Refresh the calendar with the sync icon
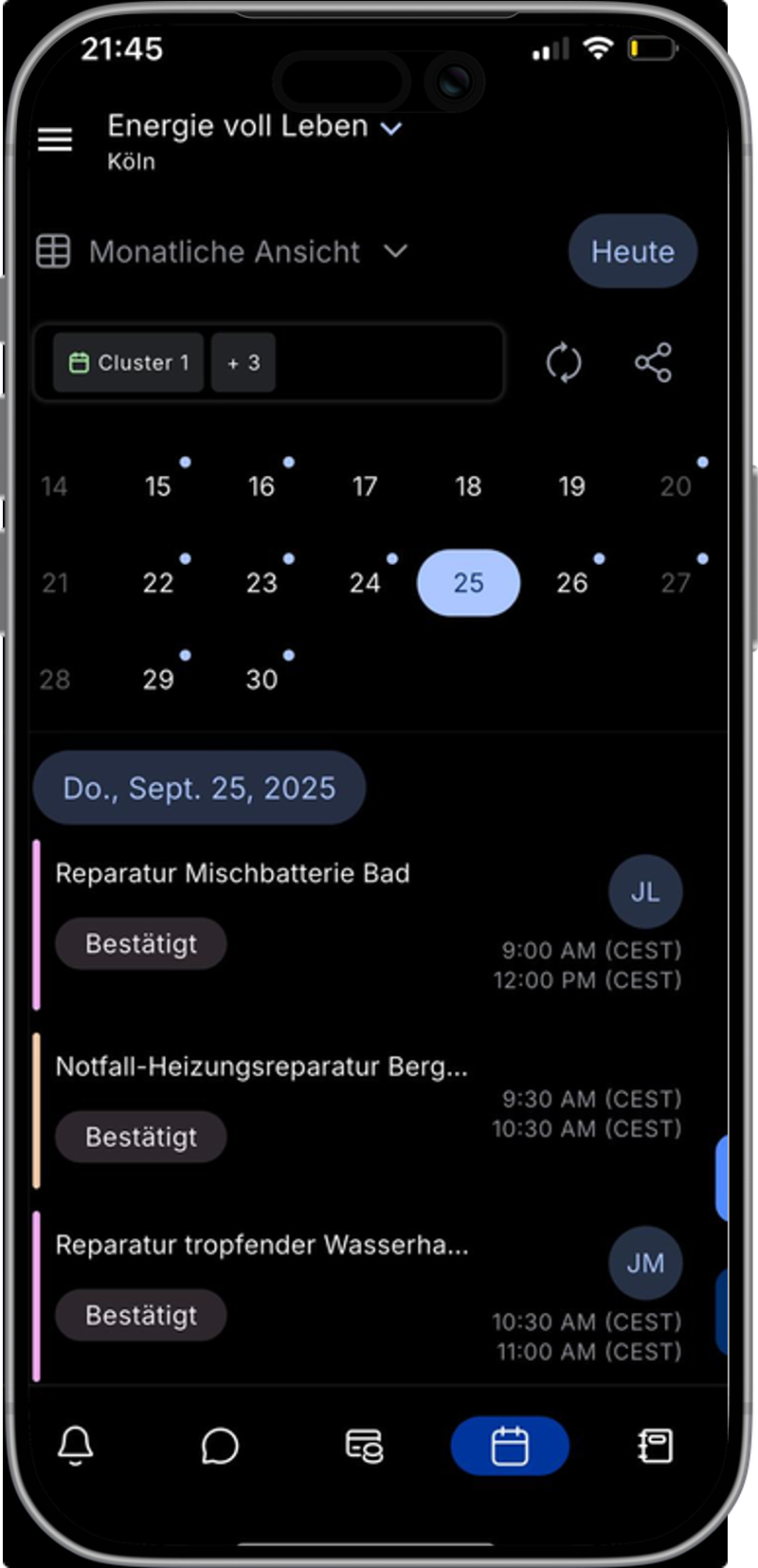 (x=564, y=362)
